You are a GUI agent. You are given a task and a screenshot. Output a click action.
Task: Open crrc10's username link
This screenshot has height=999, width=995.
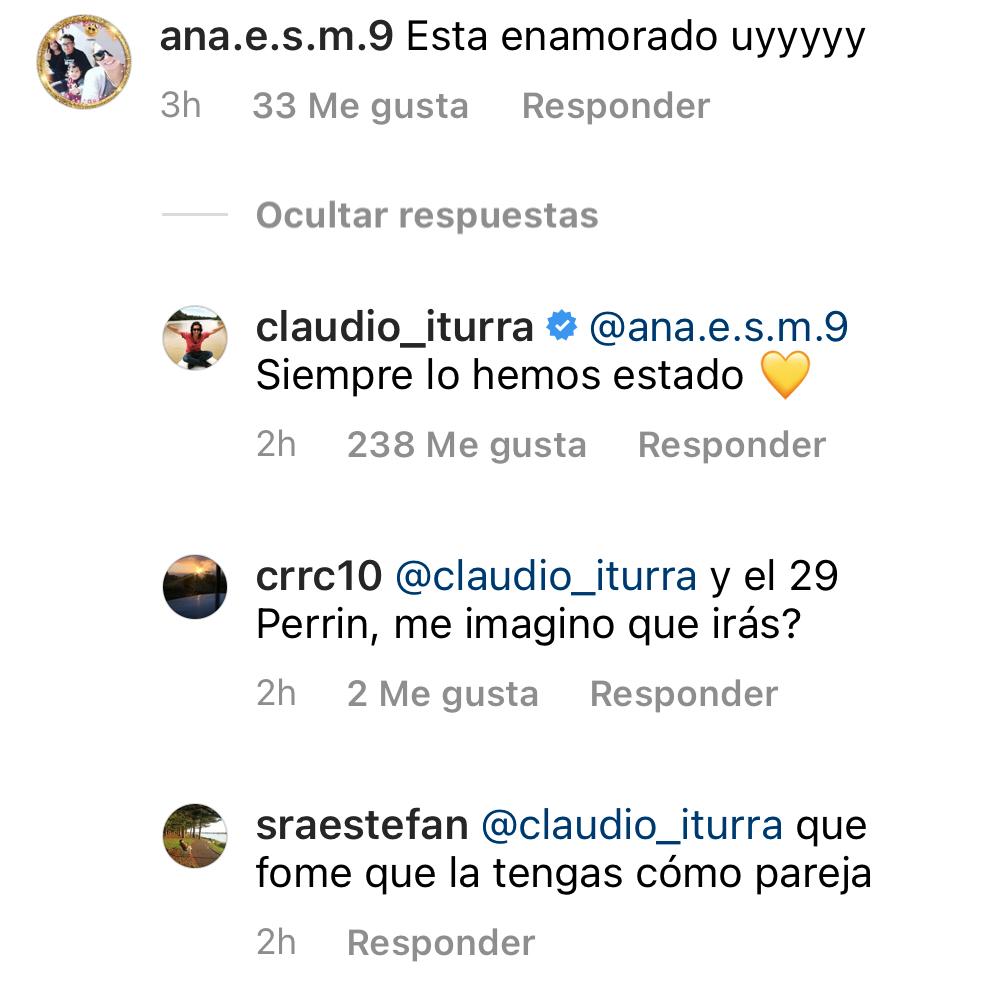[x=319, y=576]
